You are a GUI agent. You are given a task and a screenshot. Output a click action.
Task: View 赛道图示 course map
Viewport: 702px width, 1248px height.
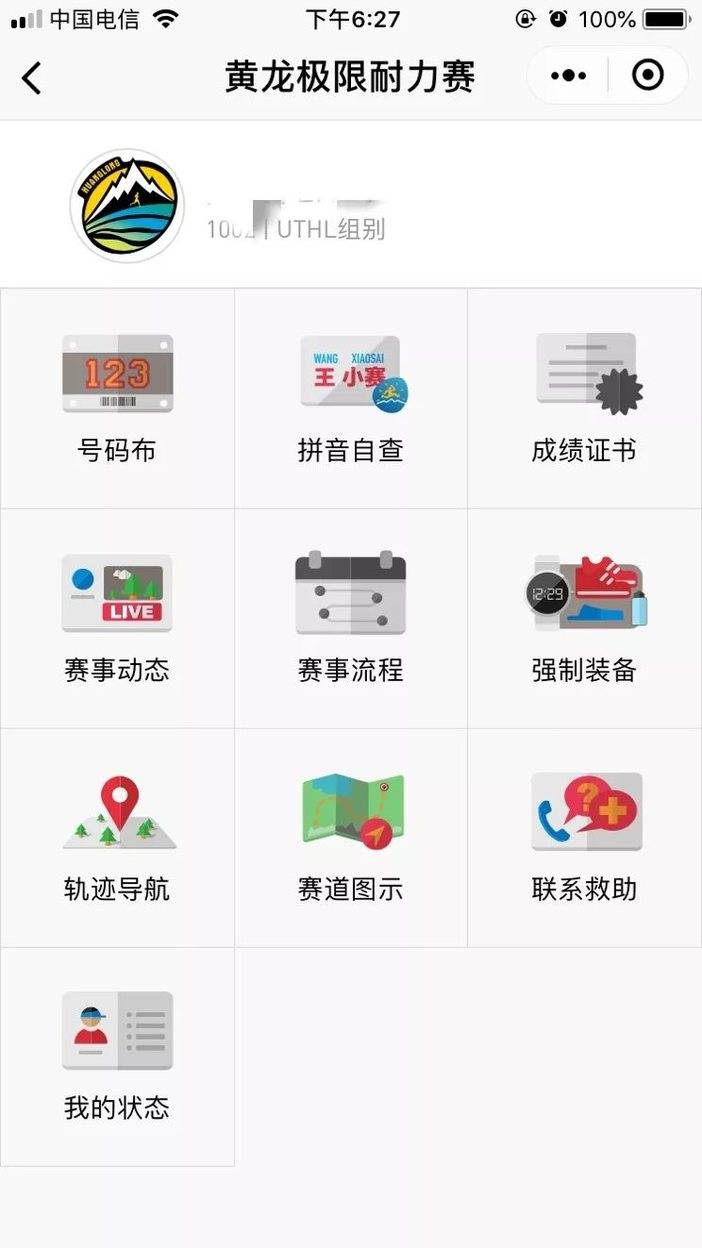351,837
